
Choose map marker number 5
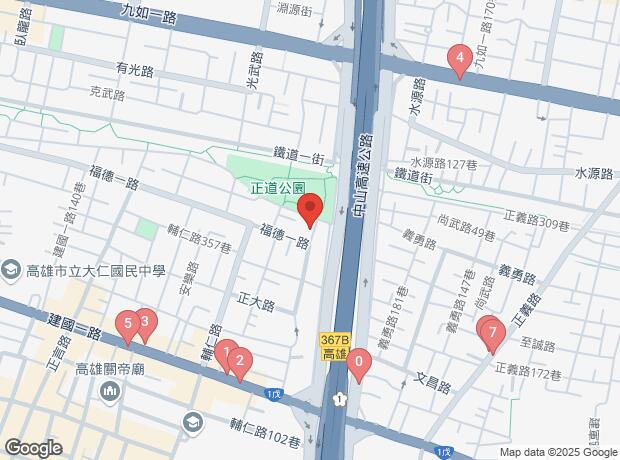(x=127, y=325)
